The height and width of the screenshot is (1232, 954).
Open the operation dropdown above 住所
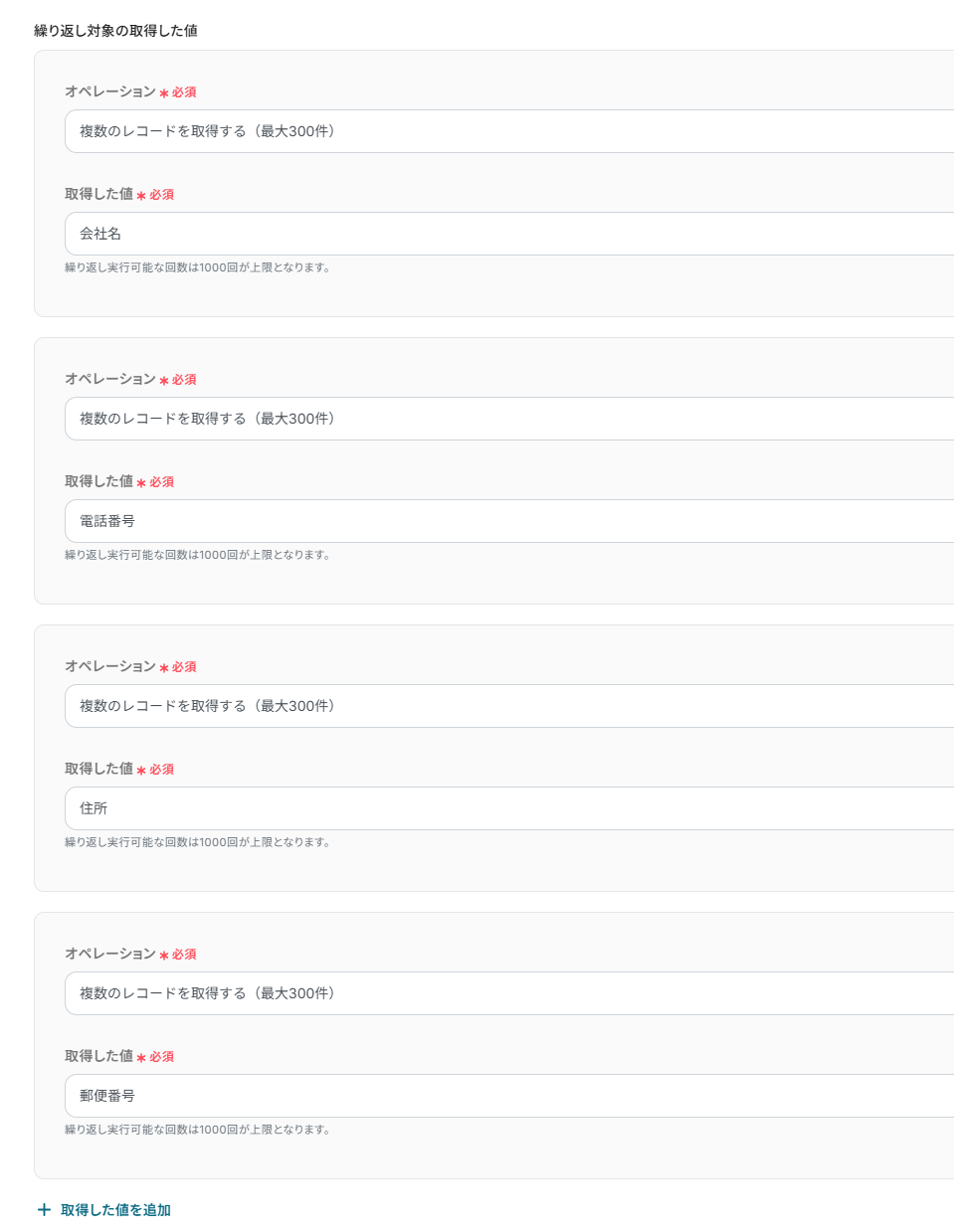pos(507,706)
